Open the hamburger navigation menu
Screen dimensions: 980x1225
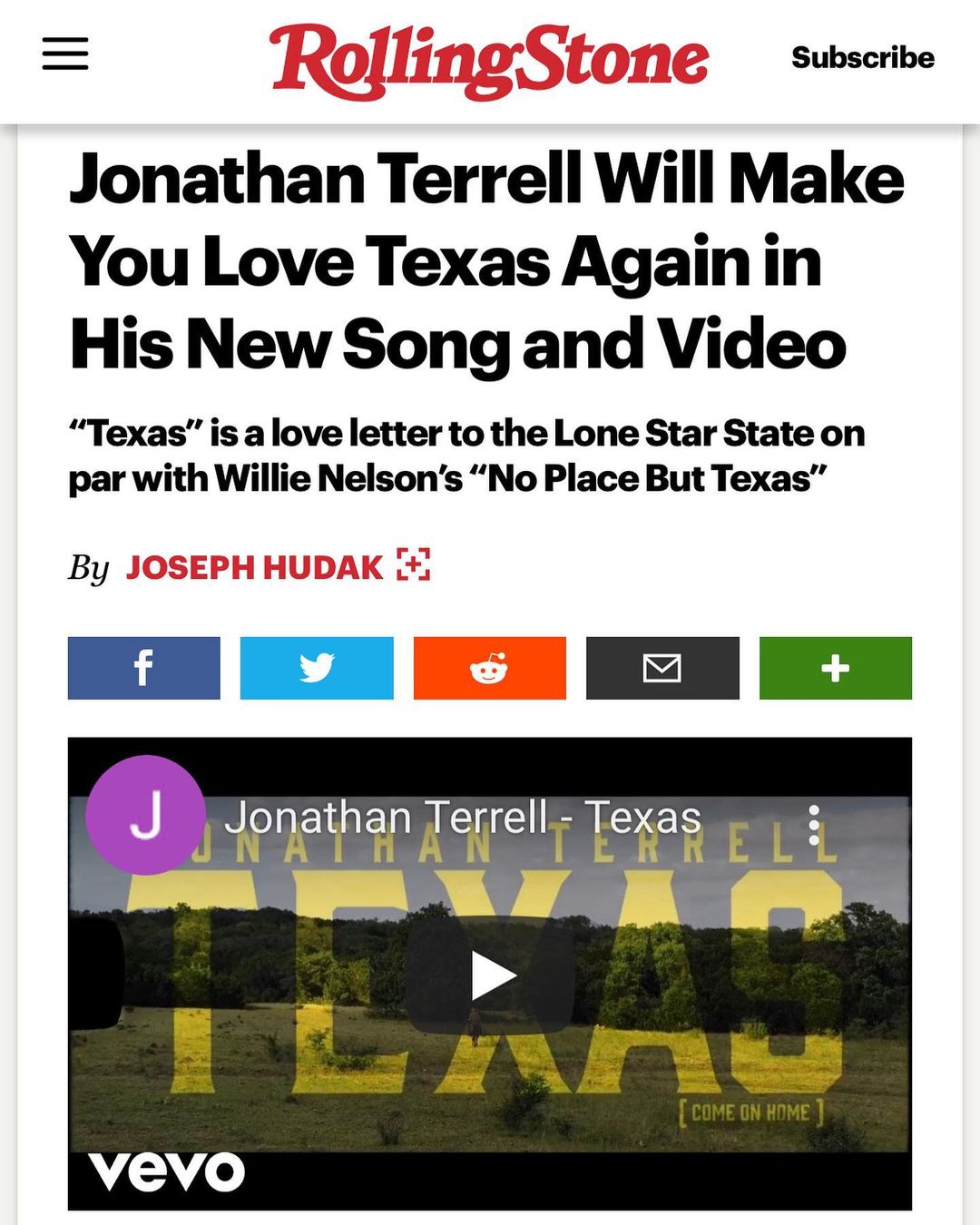tap(65, 54)
